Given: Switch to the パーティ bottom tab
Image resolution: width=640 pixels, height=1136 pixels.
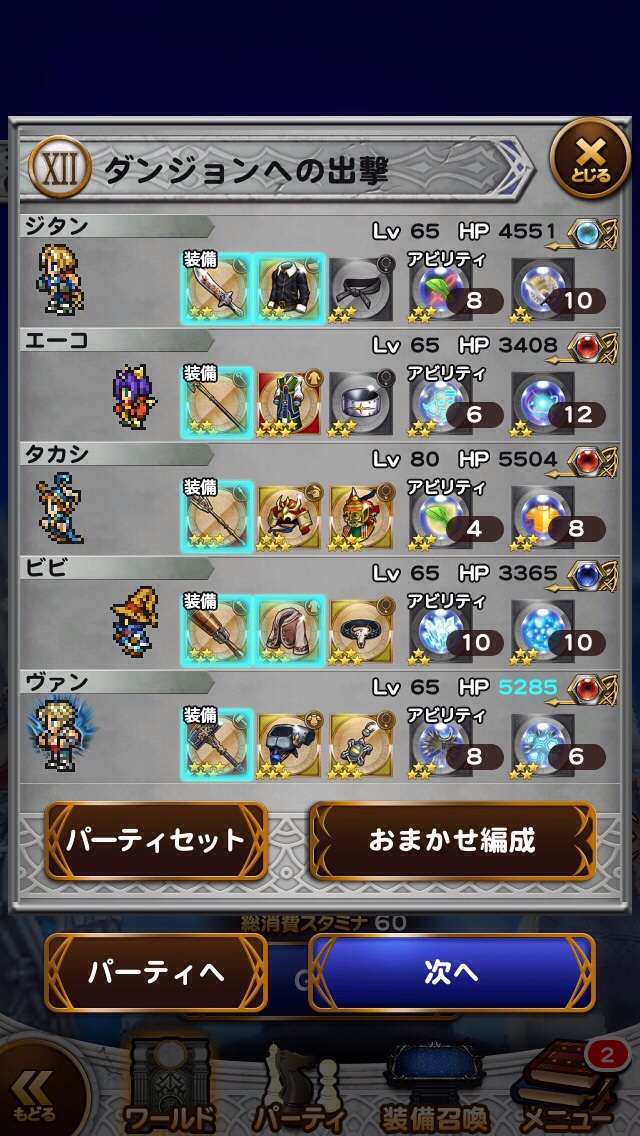Looking at the screenshot, I should pyautogui.click(x=298, y=1090).
